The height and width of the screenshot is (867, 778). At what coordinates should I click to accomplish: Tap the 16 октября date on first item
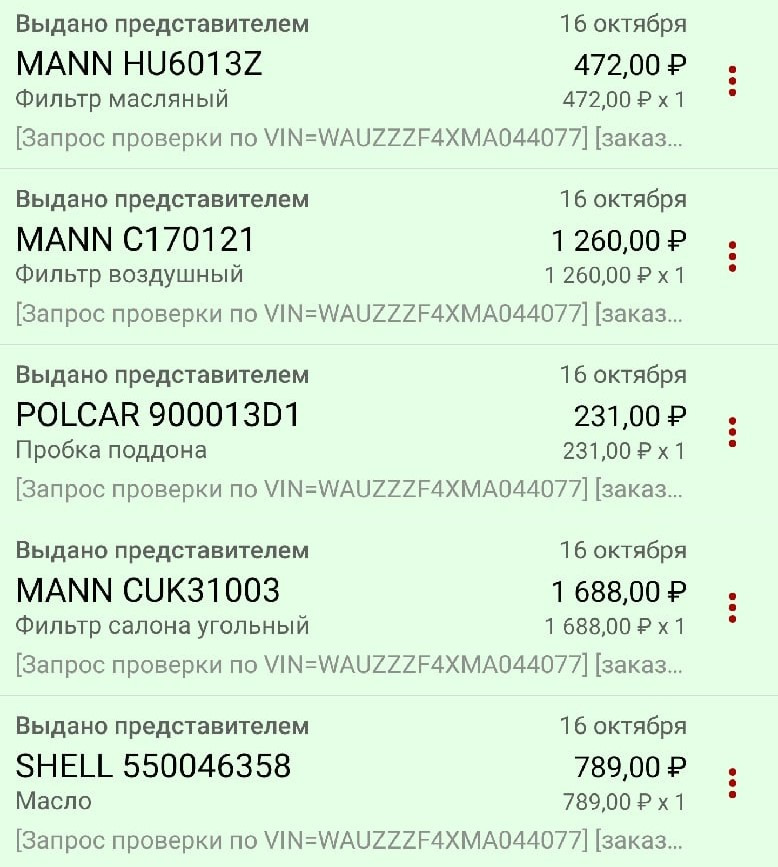(625, 24)
